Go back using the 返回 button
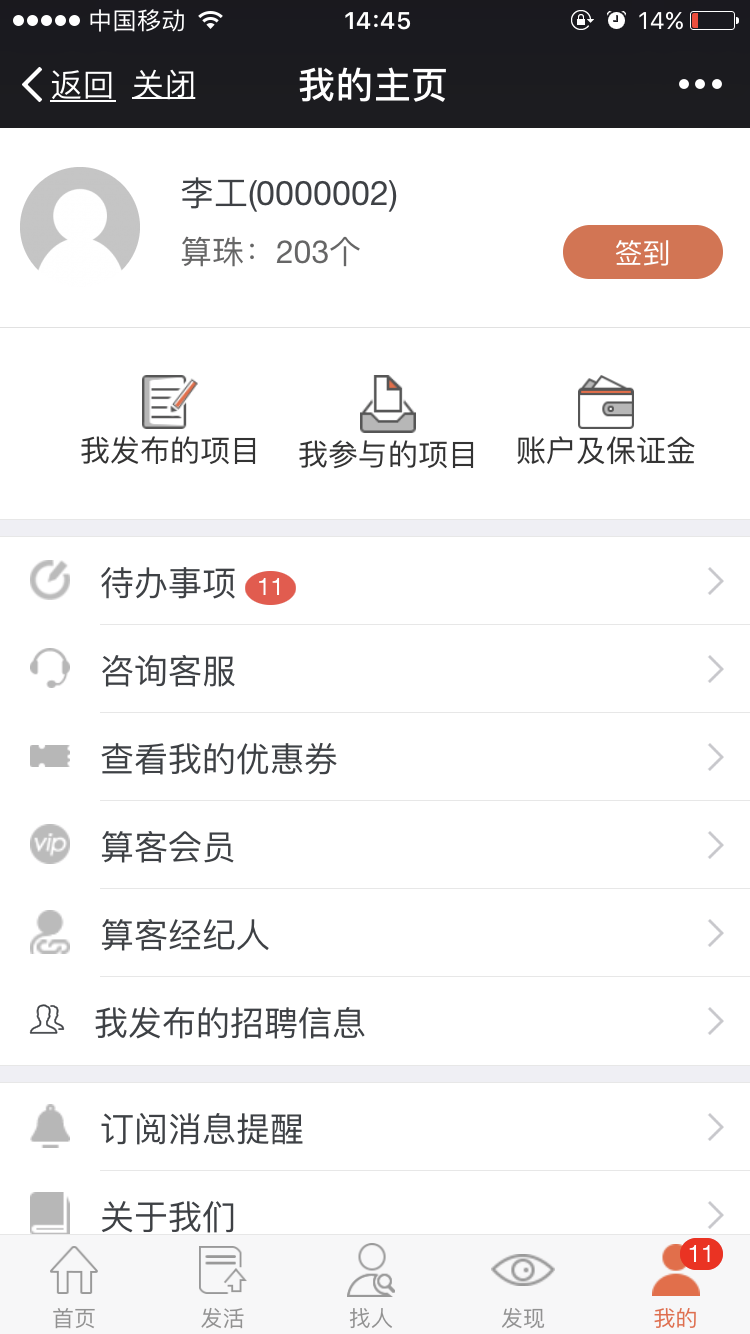Viewport: 750px width, 1334px height. (68, 85)
